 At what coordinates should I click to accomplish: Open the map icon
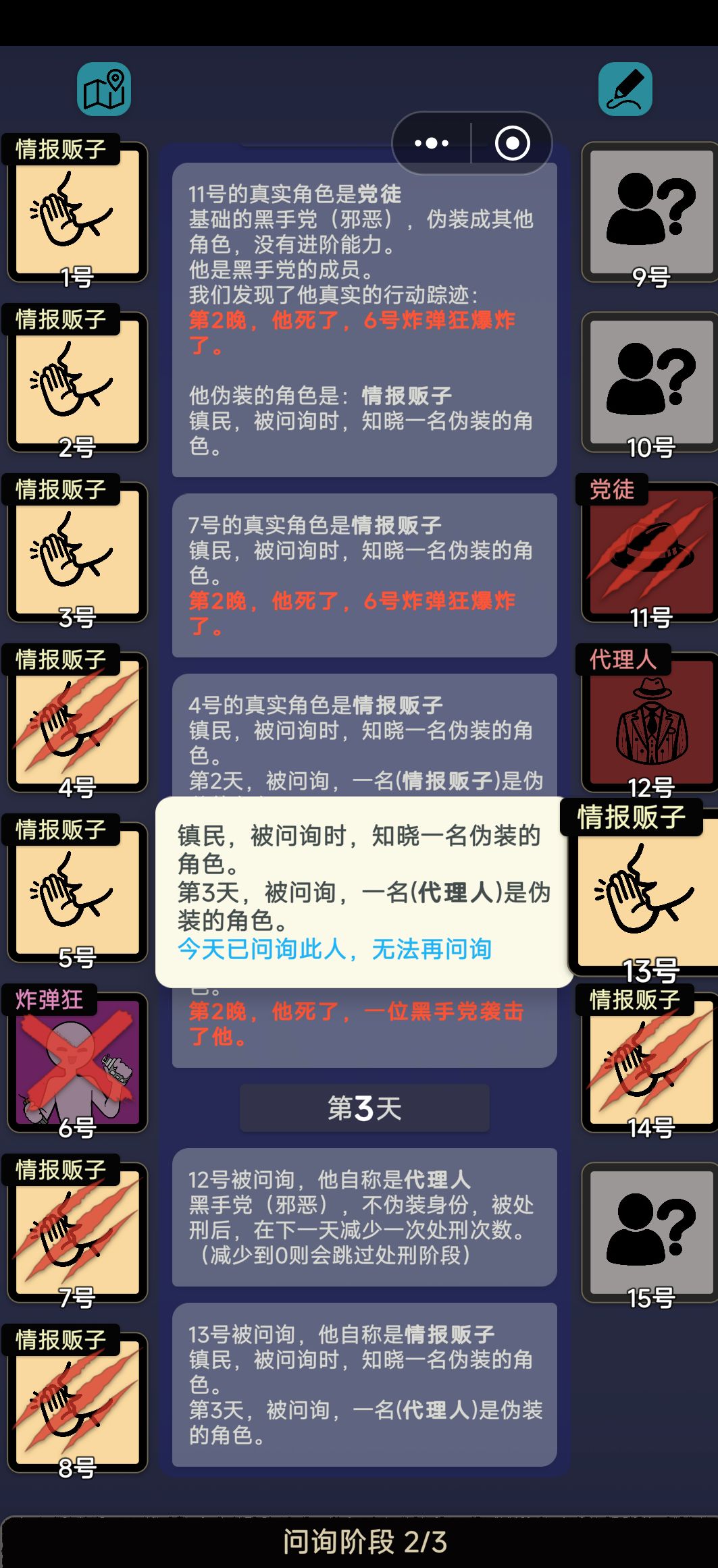pyautogui.click(x=103, y=89)
